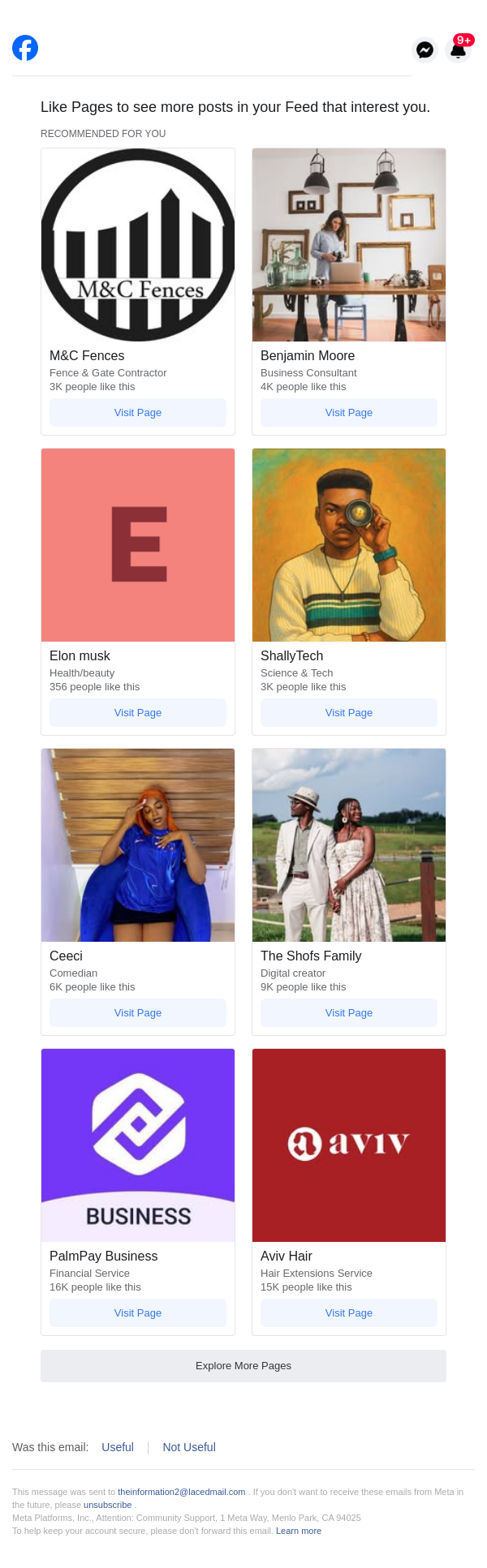This screenshot has height=1568, width=487.
Task: Visit the Ceeci page
Action: coord(138,1012)
